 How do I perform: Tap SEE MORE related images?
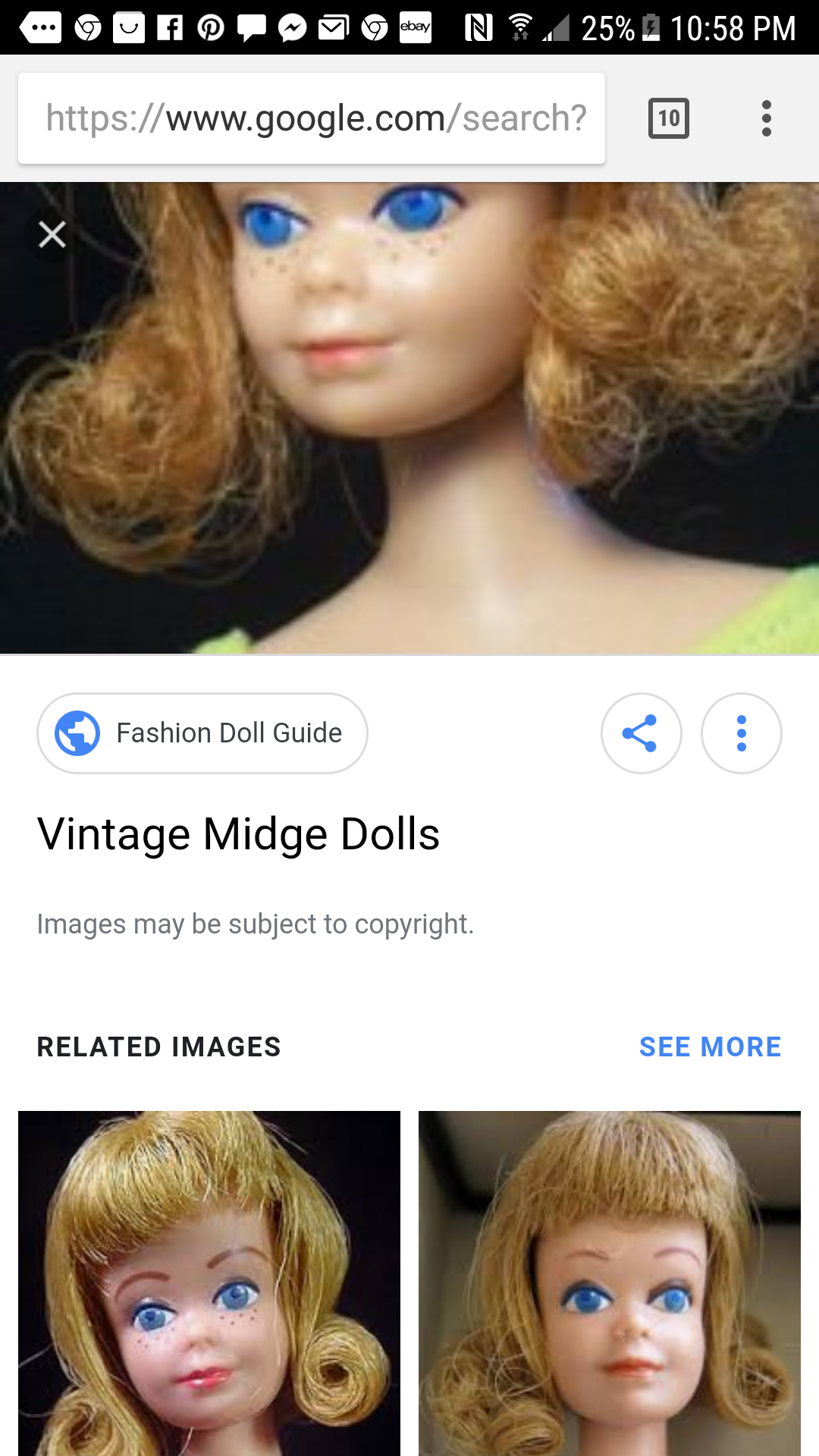[710, 1046]
